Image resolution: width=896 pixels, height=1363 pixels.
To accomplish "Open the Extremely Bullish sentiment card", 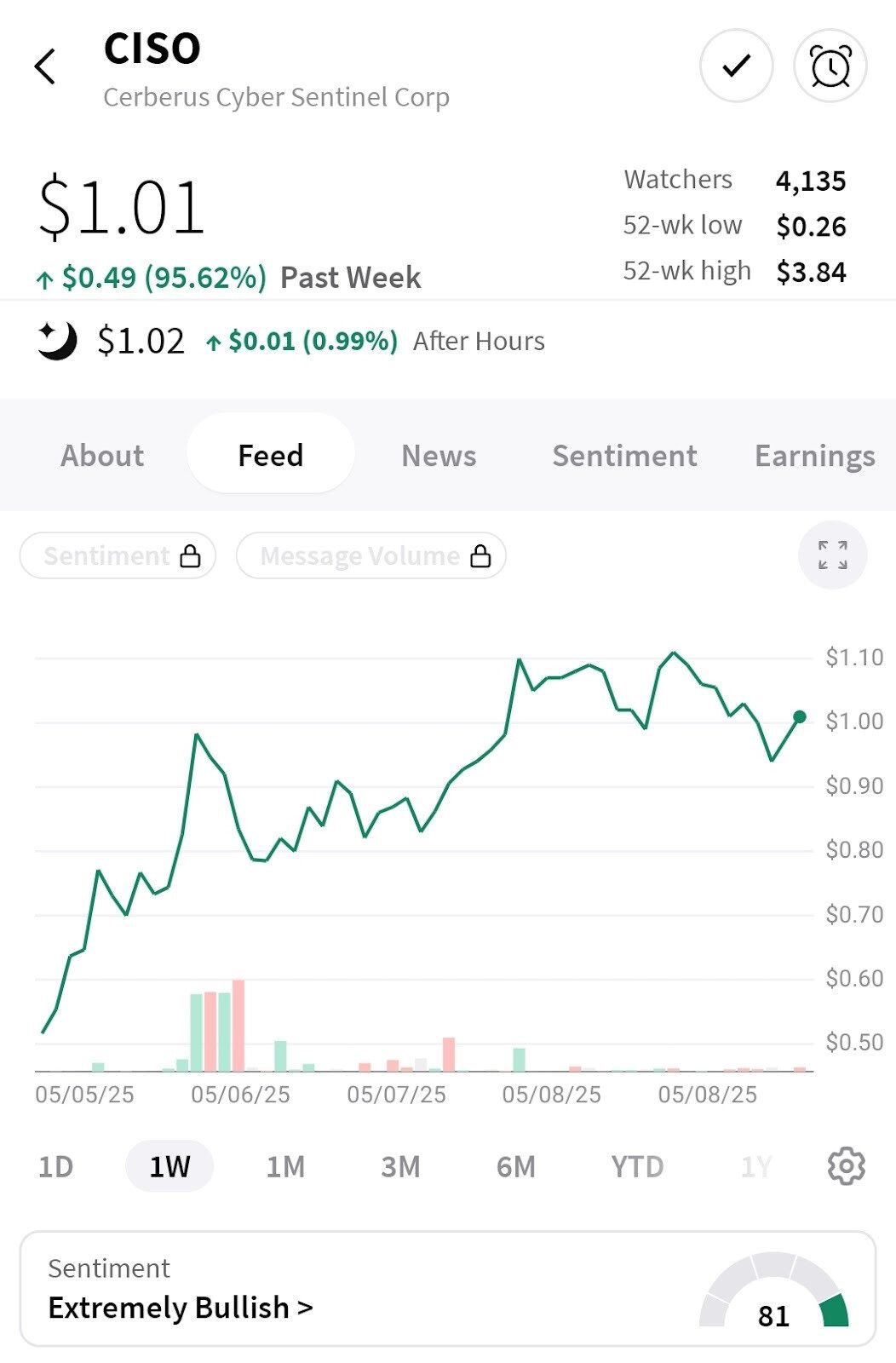I will pos(448,1289).
